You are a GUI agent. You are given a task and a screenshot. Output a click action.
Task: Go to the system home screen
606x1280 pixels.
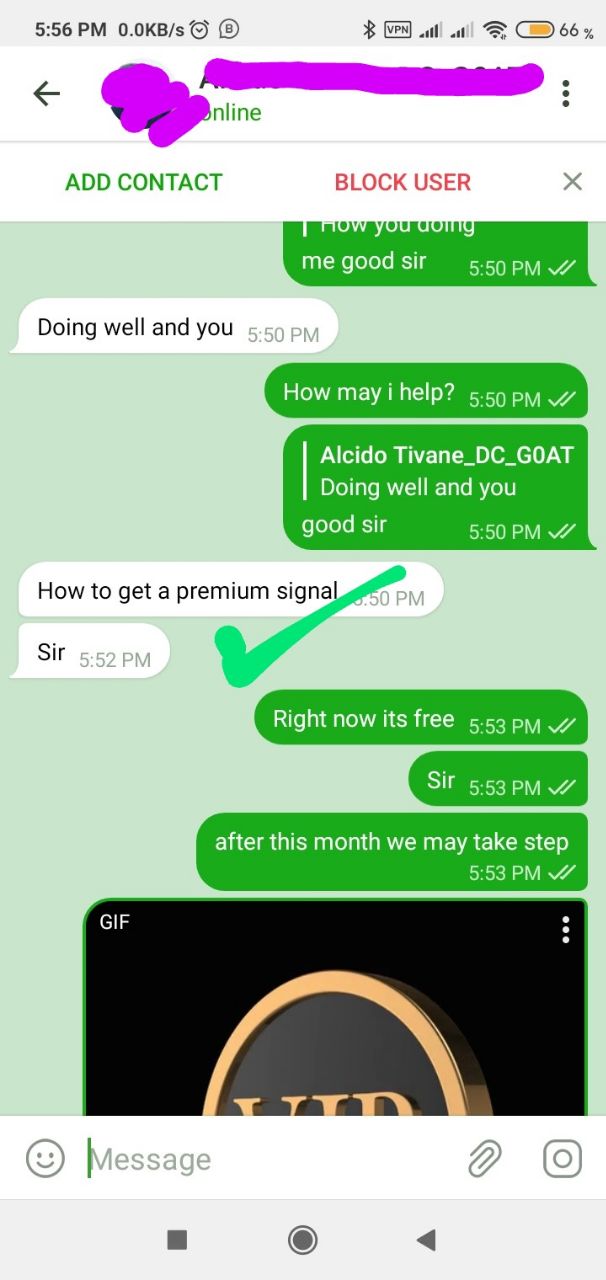(302, 1240)
